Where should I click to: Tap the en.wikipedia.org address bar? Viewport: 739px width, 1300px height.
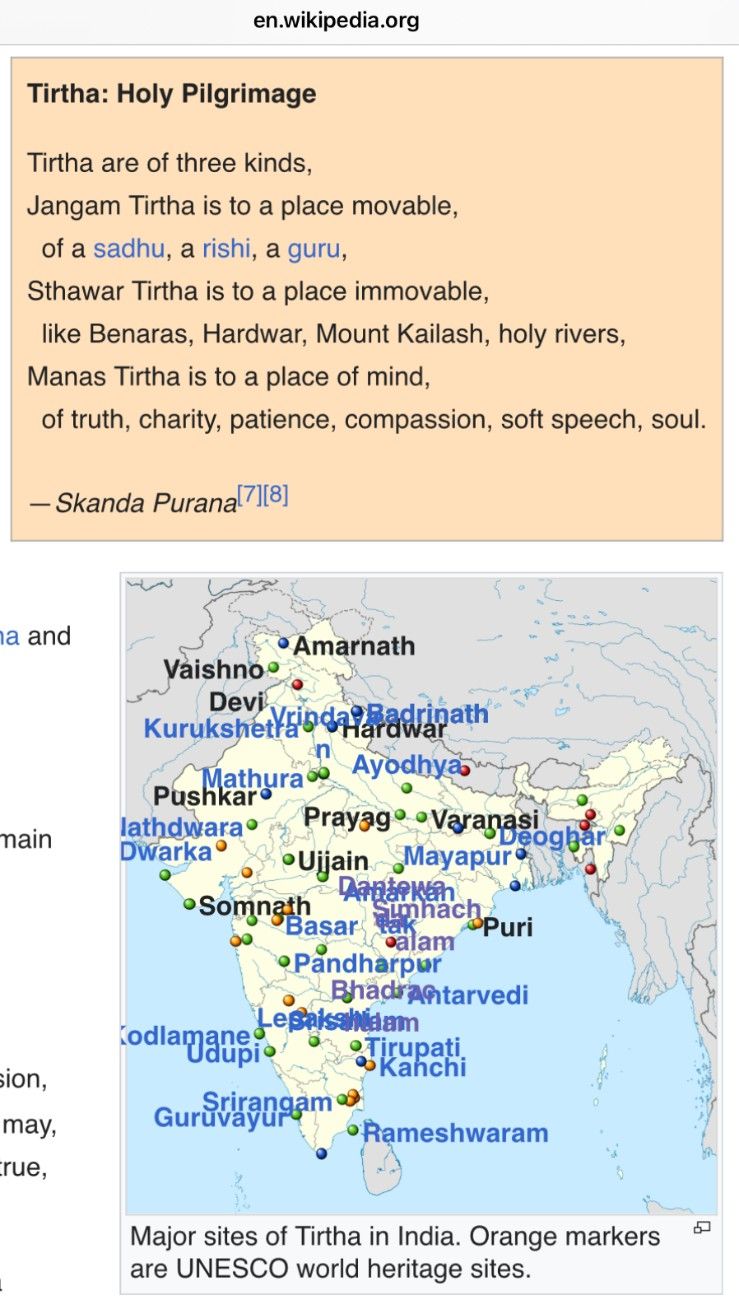(x=336, y=20)
